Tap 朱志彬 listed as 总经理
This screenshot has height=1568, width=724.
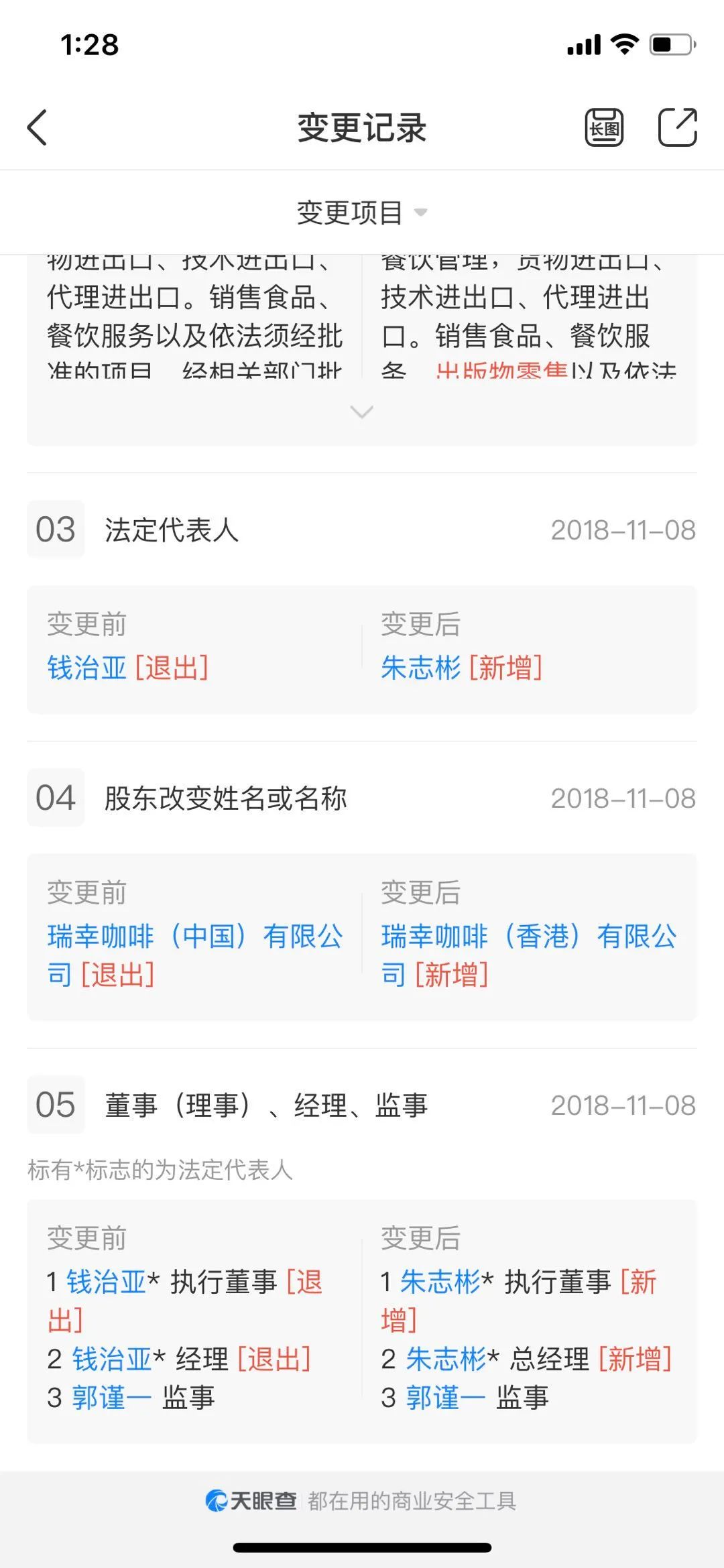pos(446,1360)
